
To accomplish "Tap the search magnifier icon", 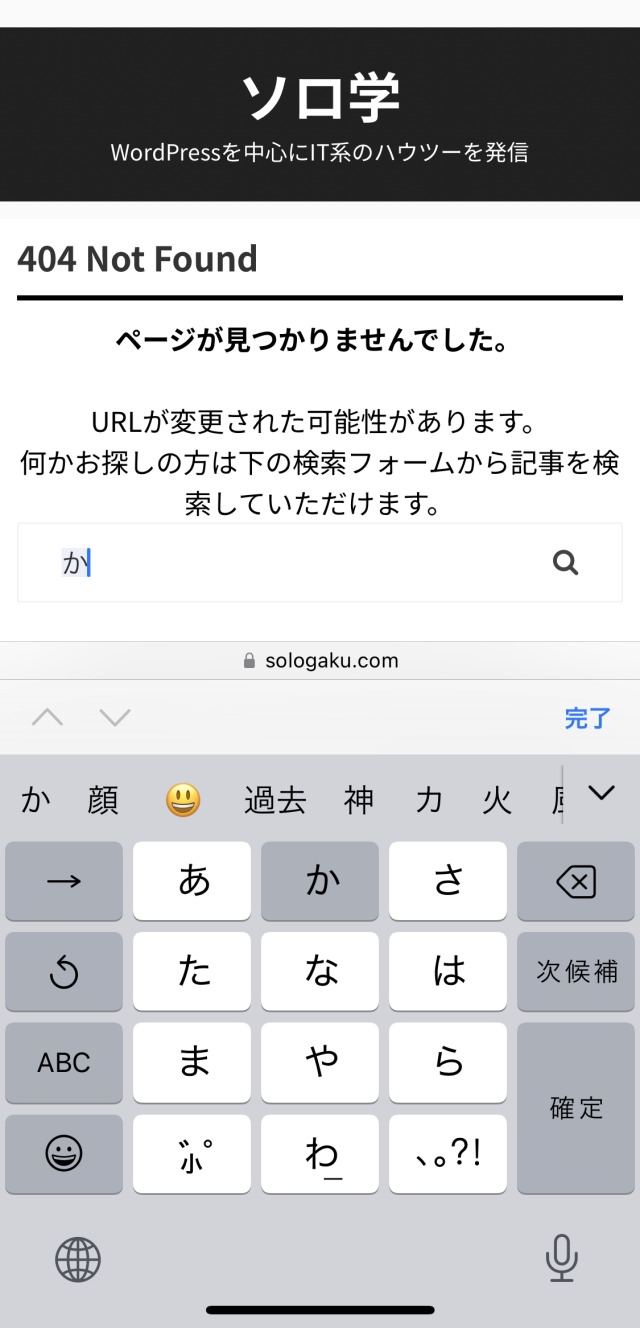I will point(566,563).
